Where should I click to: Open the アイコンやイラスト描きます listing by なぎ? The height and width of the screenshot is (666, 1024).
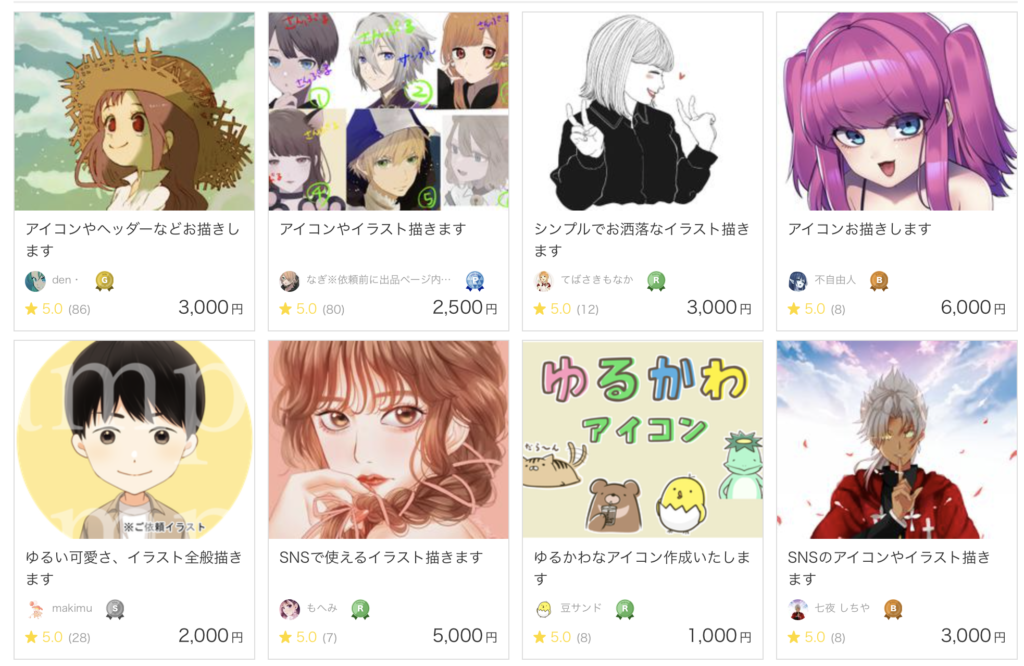tap(372, 229)
